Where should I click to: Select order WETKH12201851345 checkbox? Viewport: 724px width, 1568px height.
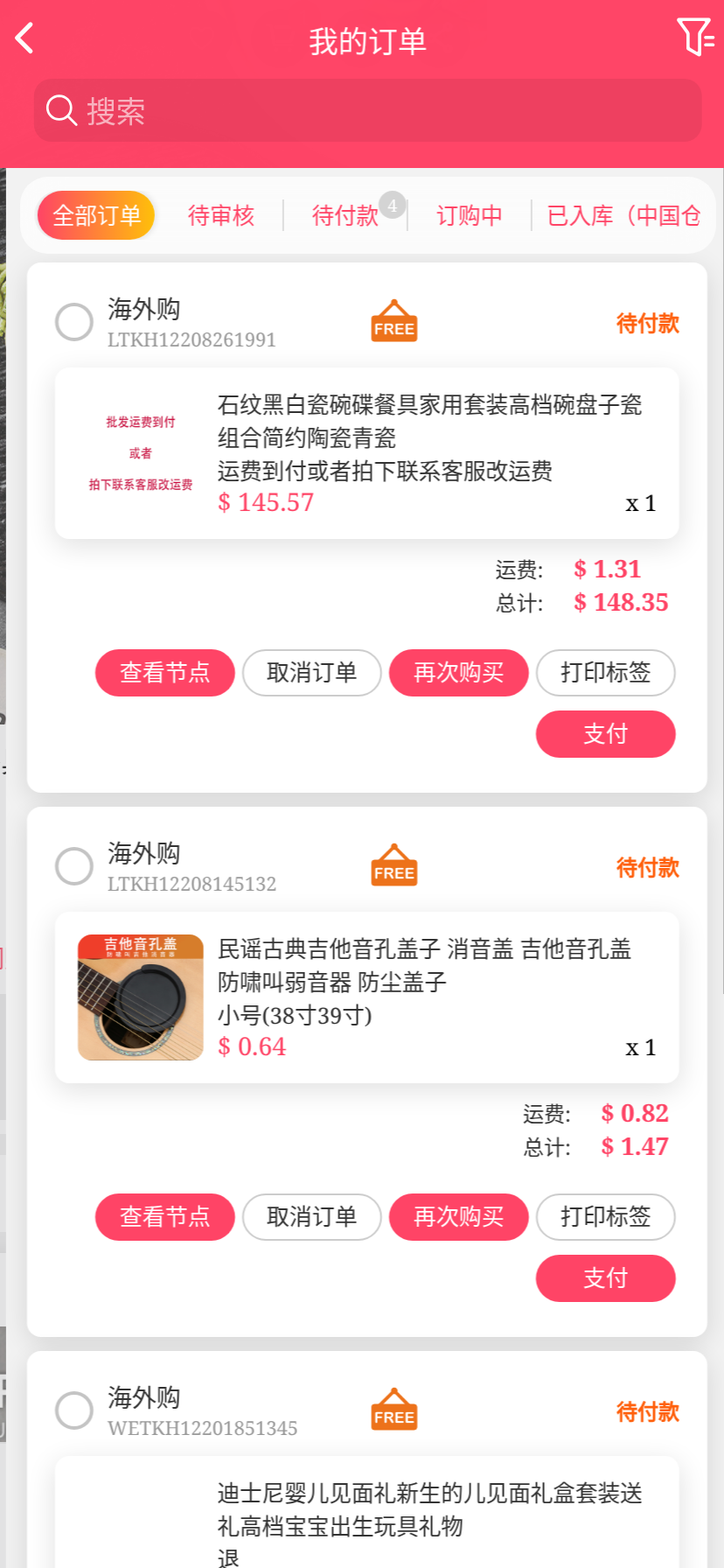pos(74,1410)
